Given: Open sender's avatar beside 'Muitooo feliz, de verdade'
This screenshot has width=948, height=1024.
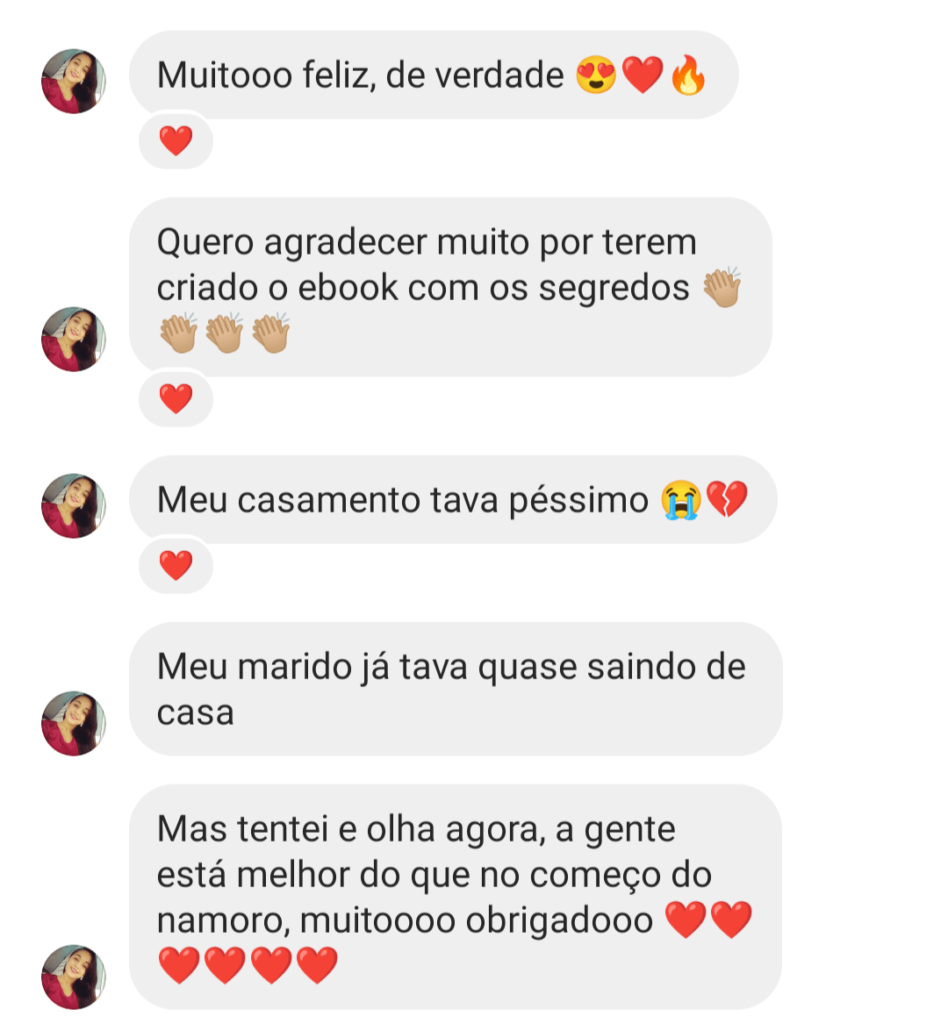Looking at the screenshot, I should (x=73, y=81).
